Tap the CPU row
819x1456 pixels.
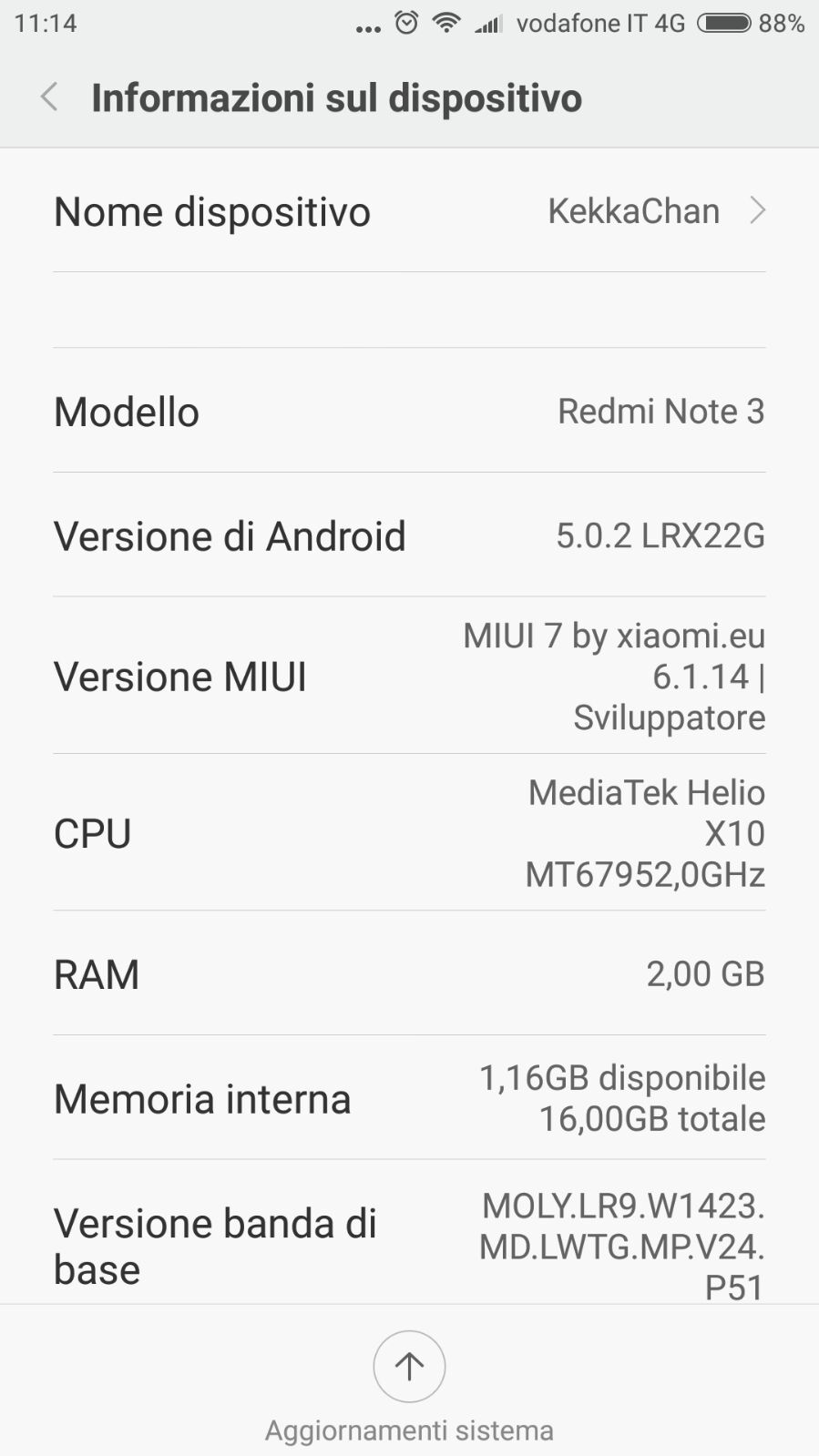pos(409,832)
